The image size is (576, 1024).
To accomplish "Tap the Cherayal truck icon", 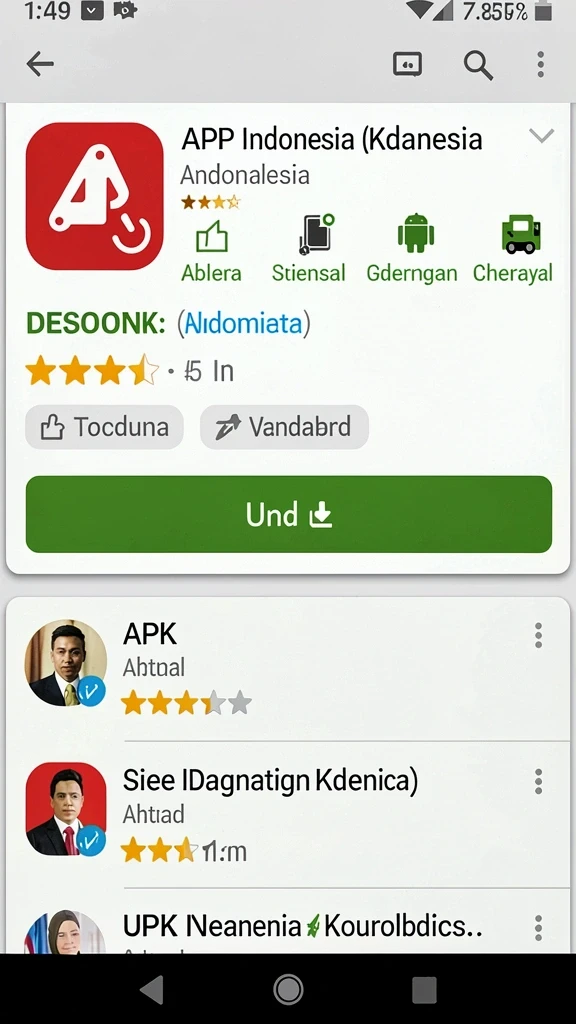I will tap(520, 234).
